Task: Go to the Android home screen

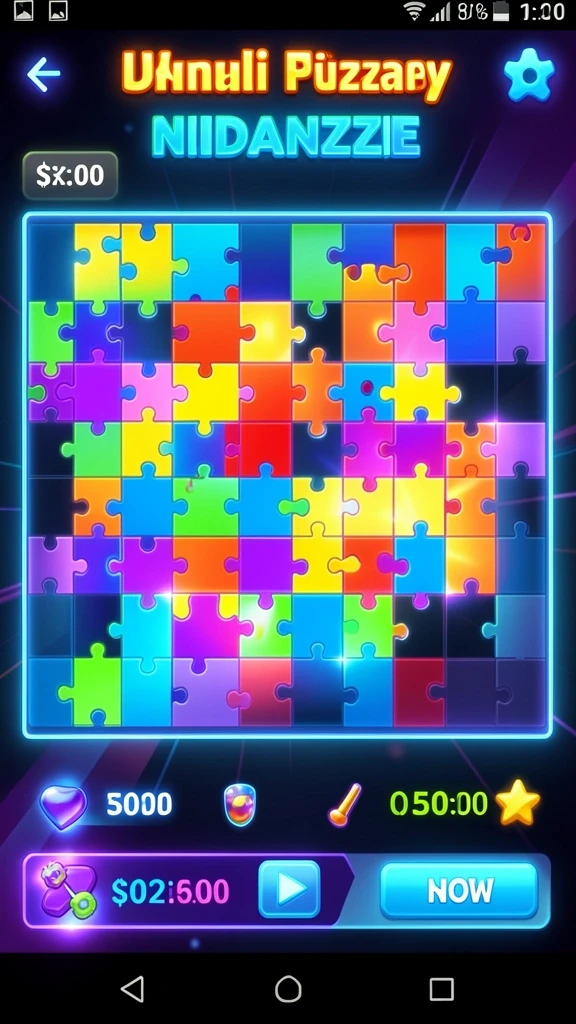Action: coord(288,989)
